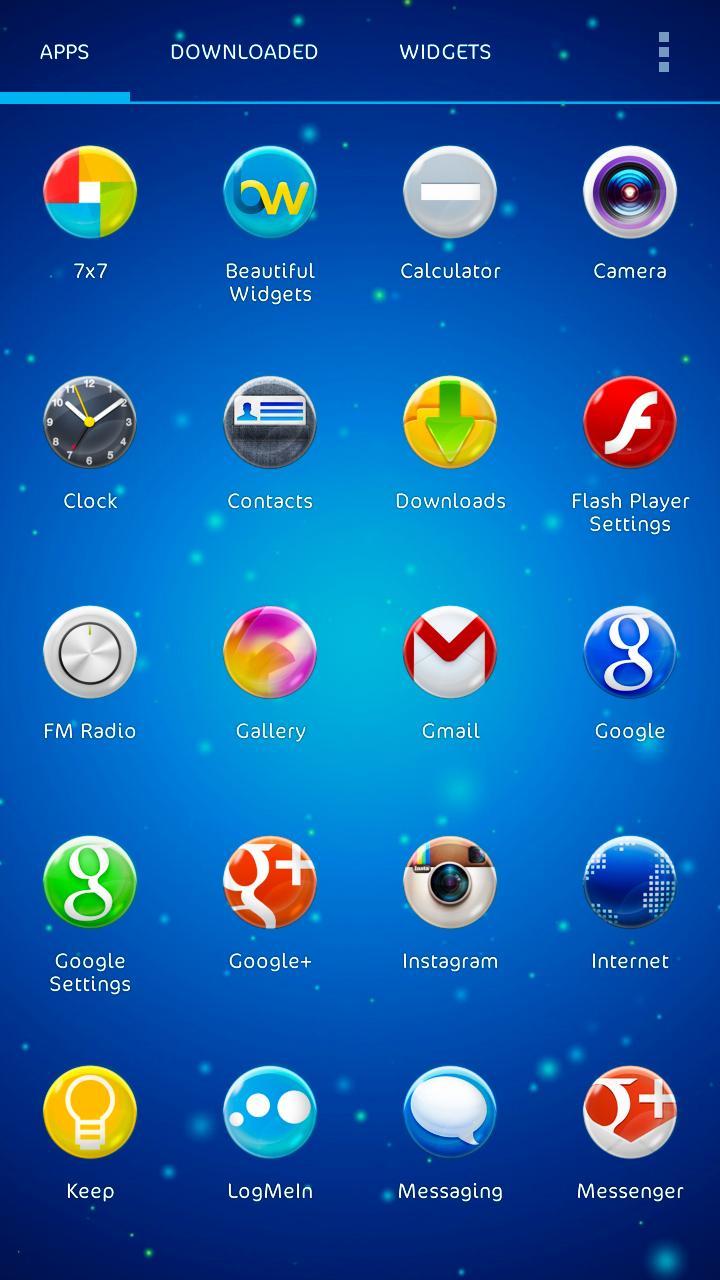The width and height of the screenshot is (720, 1280).
Task: Open the Calculator
Action: (x=450, y=192)
